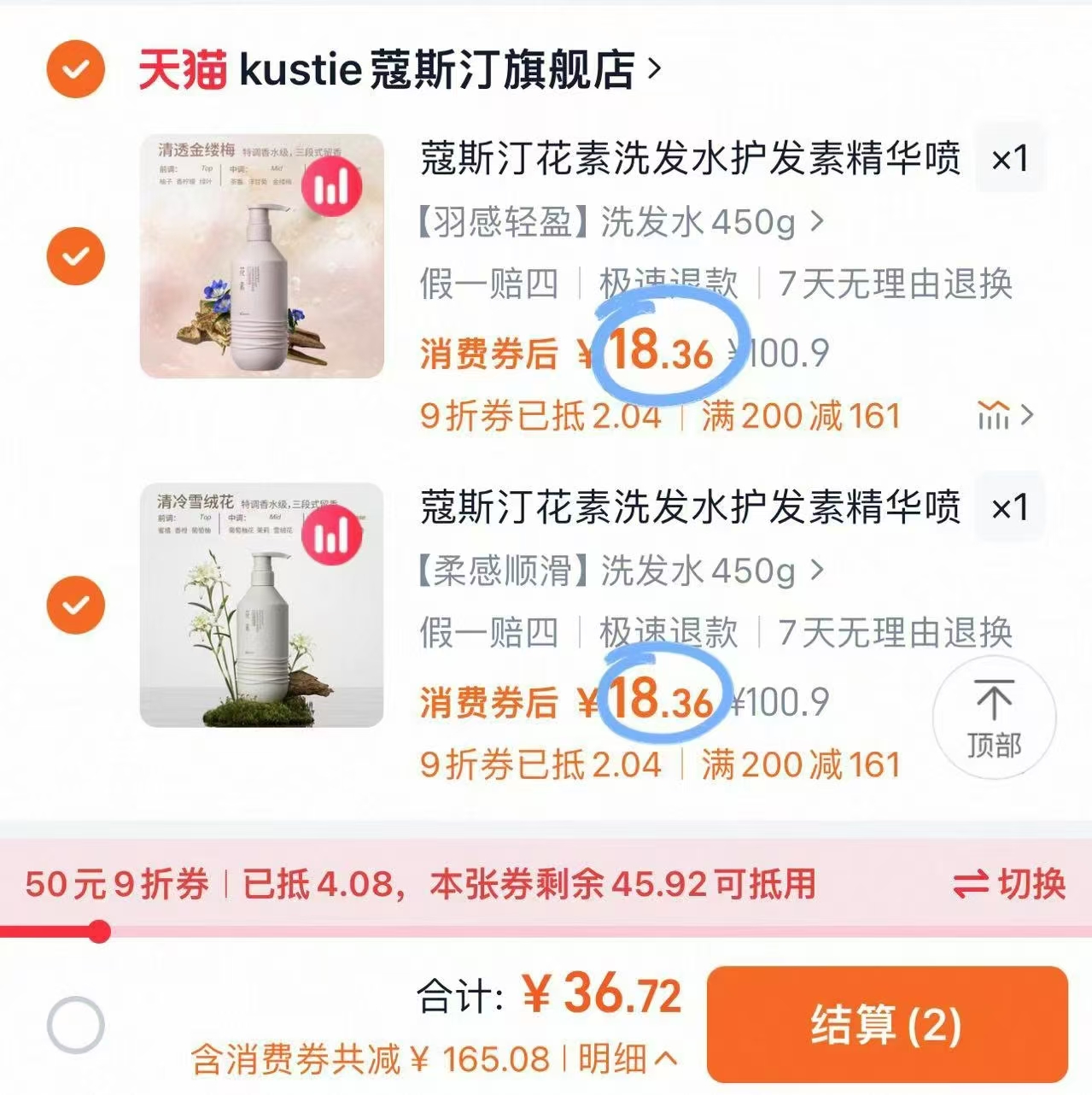The width and height of the screenshot is (1092, 1095).
Task: Tap 切换 to switch the coupon
Action: [x=1009, y=884]
